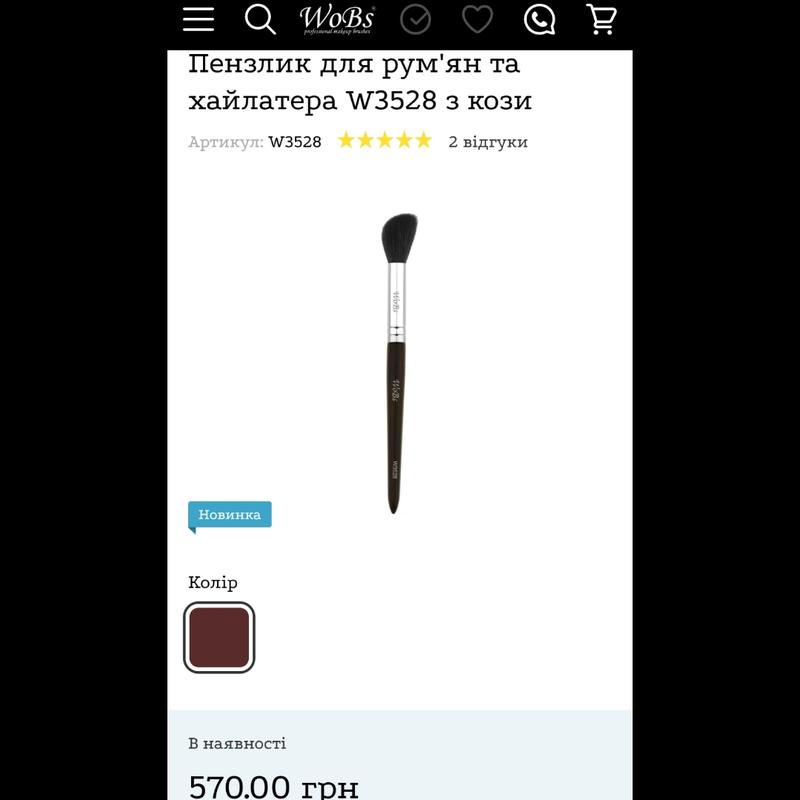Go to the WoBs home logo
Image resolution: width=800 pixels, height=800 pixels.
337,19
